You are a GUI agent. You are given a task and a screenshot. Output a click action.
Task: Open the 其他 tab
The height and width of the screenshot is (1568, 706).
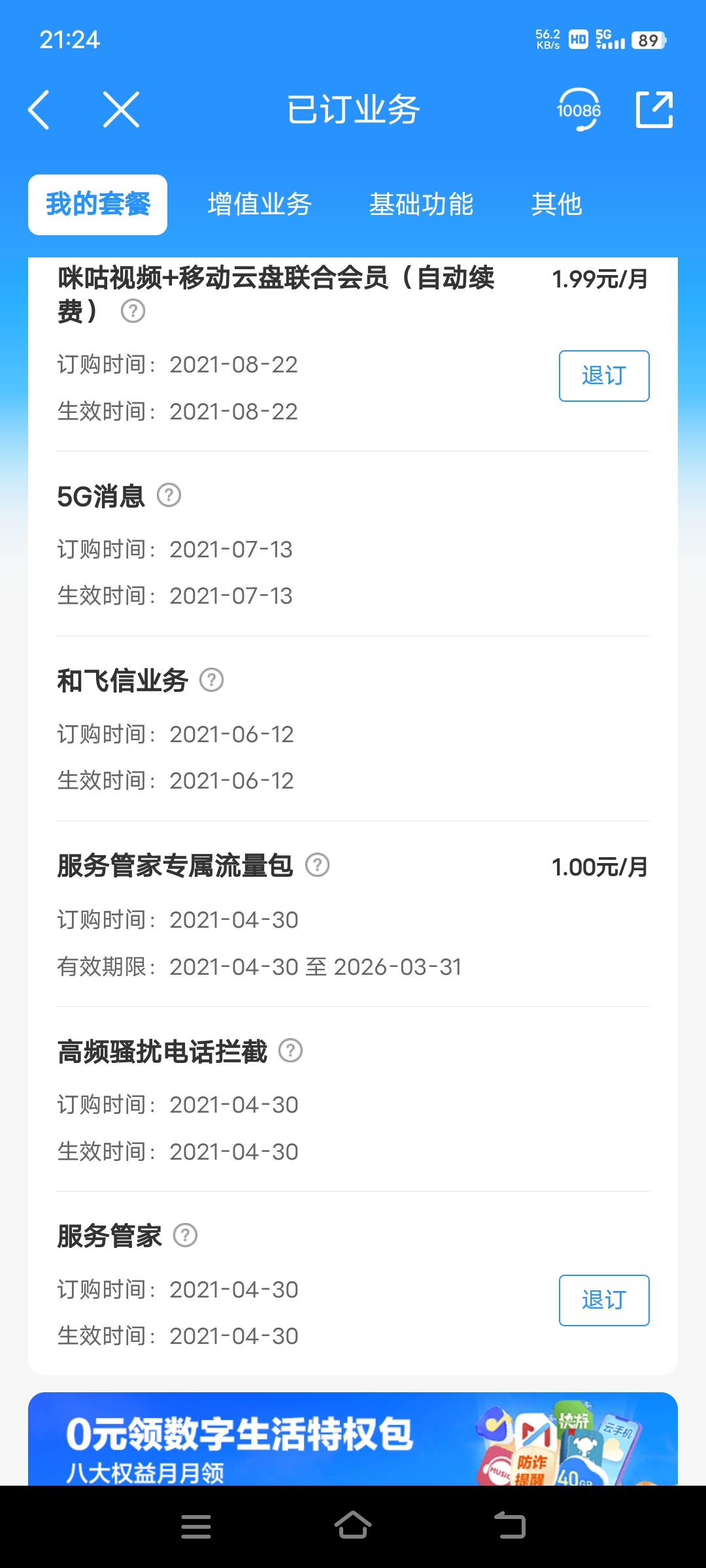pos(556,204)
